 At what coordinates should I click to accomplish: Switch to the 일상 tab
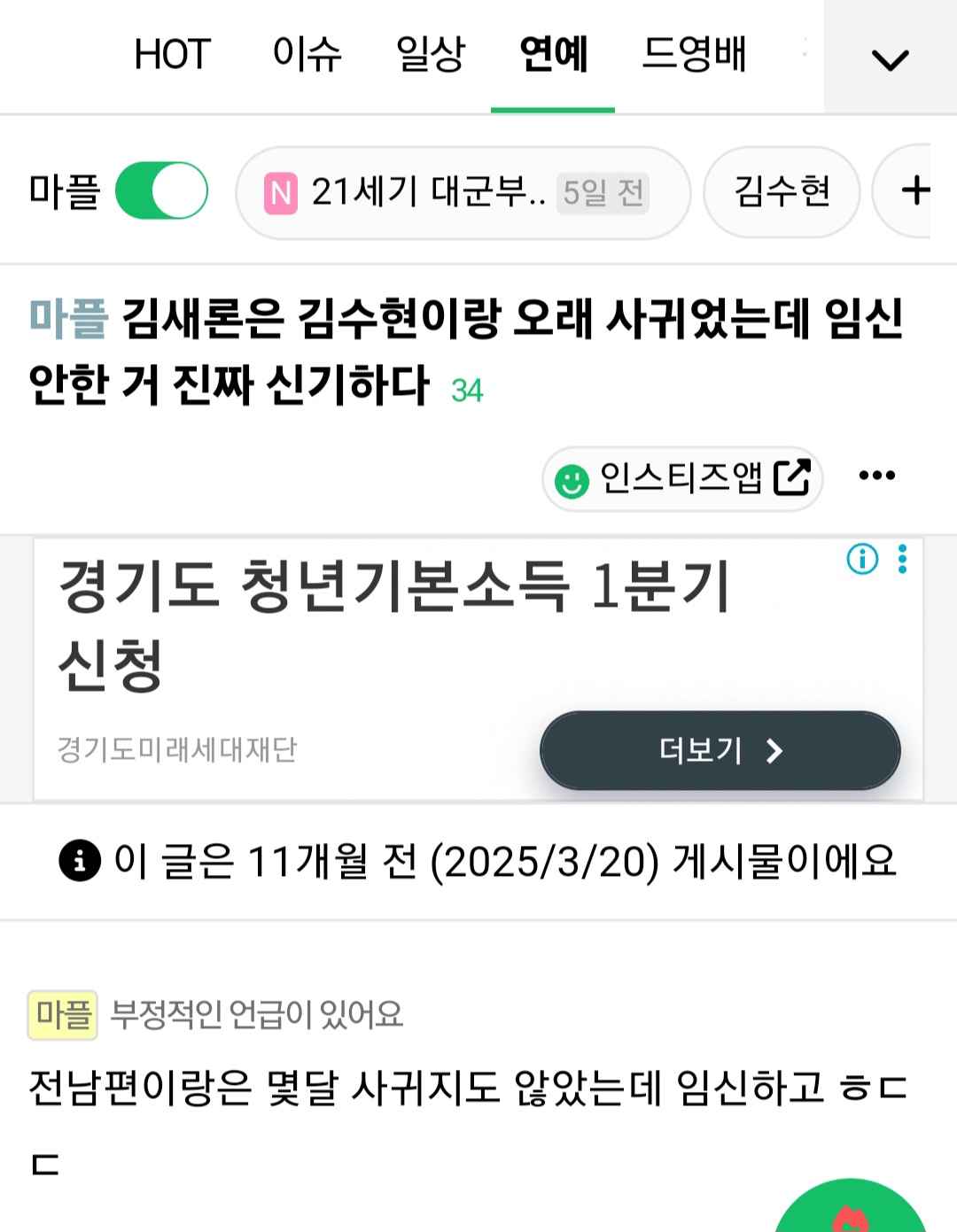pos(430,55)
